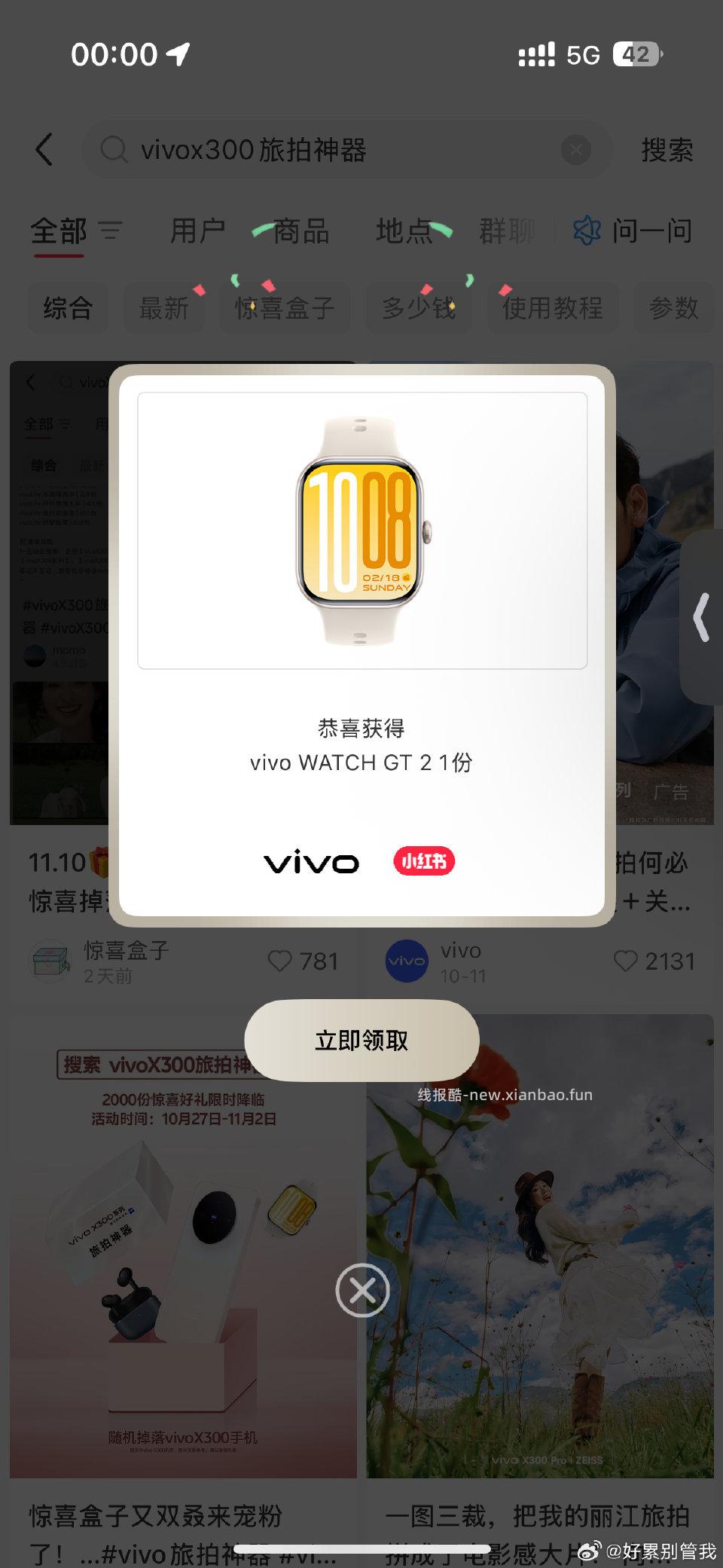Like the 2131-likes vivo post heart
The image size is (723, 1568).
[x=626, y=961]
